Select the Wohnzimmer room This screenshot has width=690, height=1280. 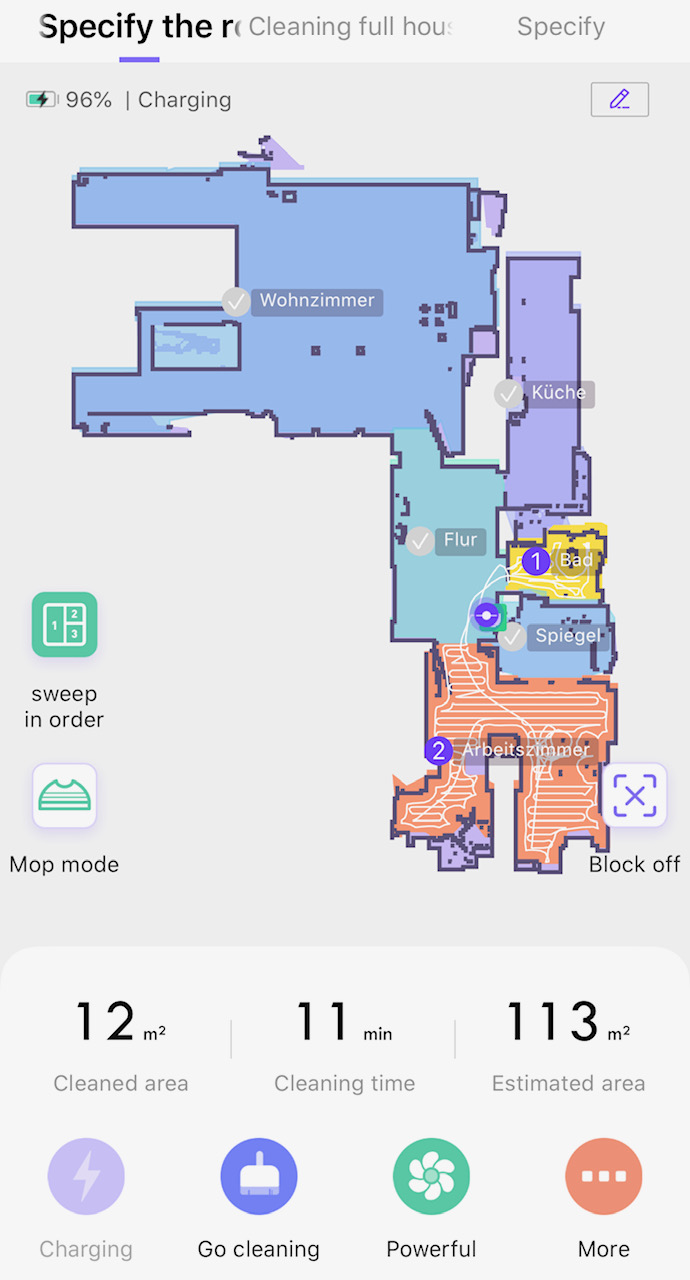(x=236, y=301)
